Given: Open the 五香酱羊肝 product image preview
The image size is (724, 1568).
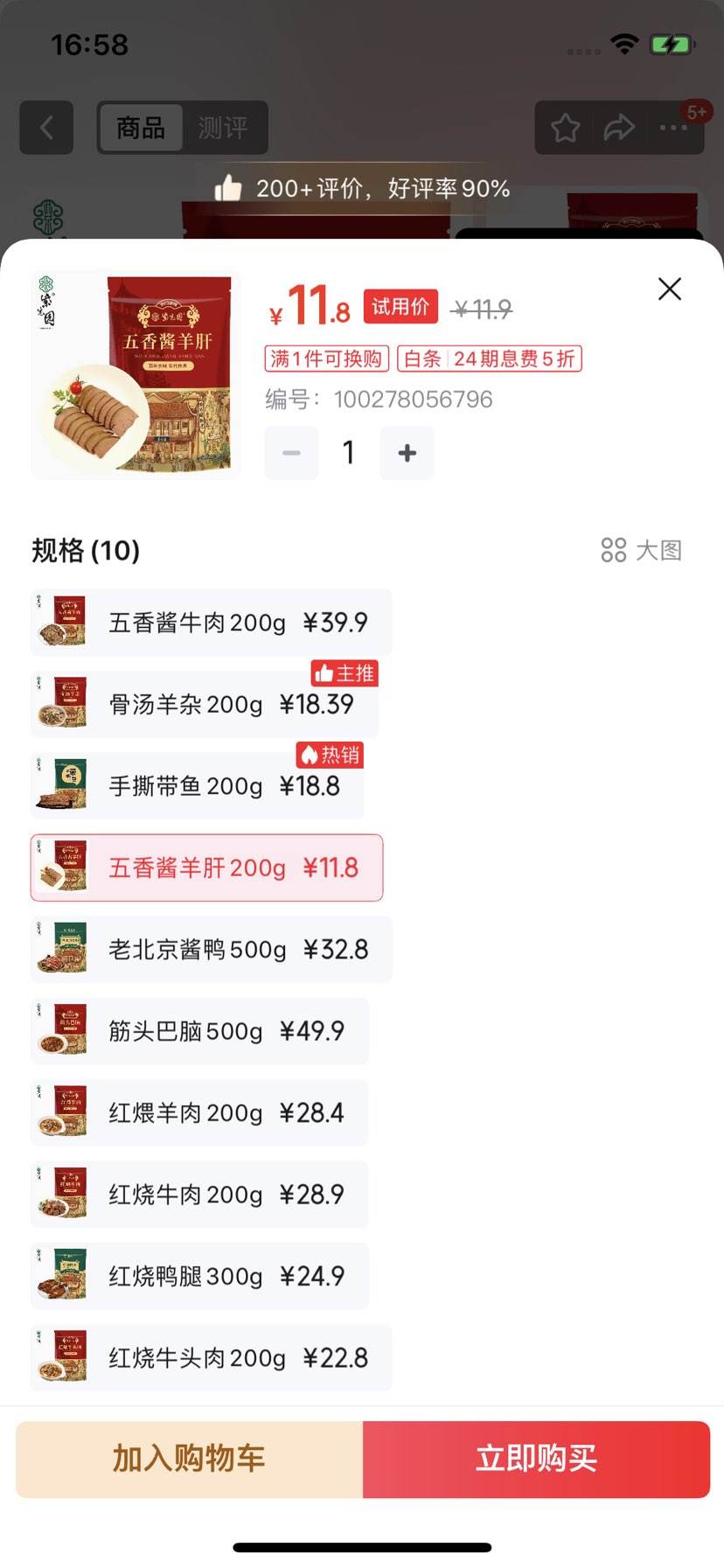Looking at the screenshot, I should click(x=136, y=374).
